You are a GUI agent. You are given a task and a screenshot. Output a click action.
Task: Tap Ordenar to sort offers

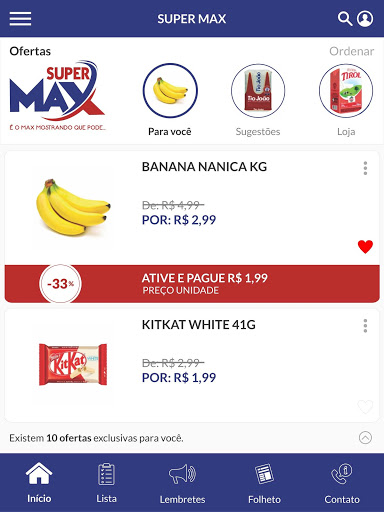[x=351, y=51]
